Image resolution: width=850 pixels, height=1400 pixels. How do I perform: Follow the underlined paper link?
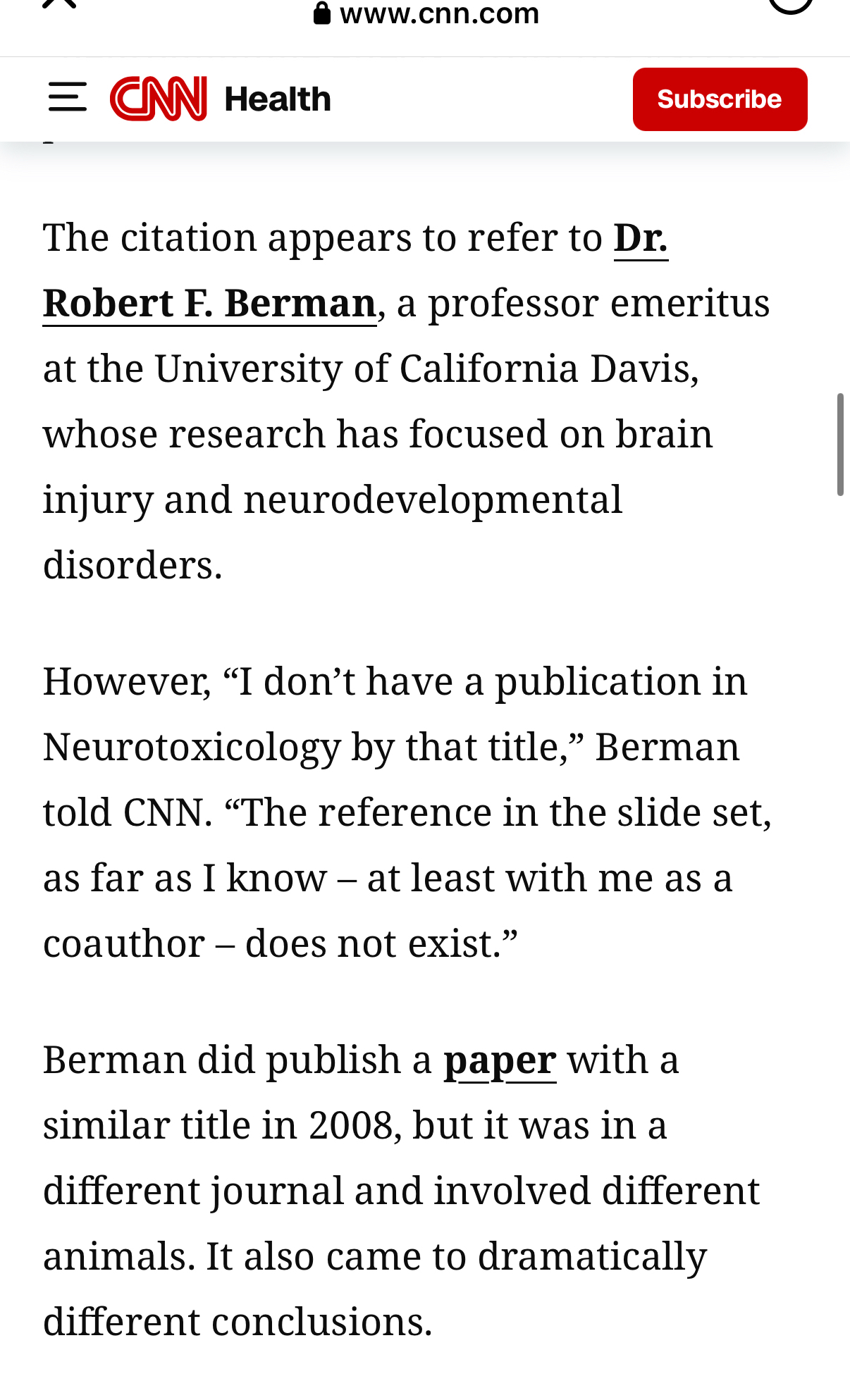pos(500,1060)
